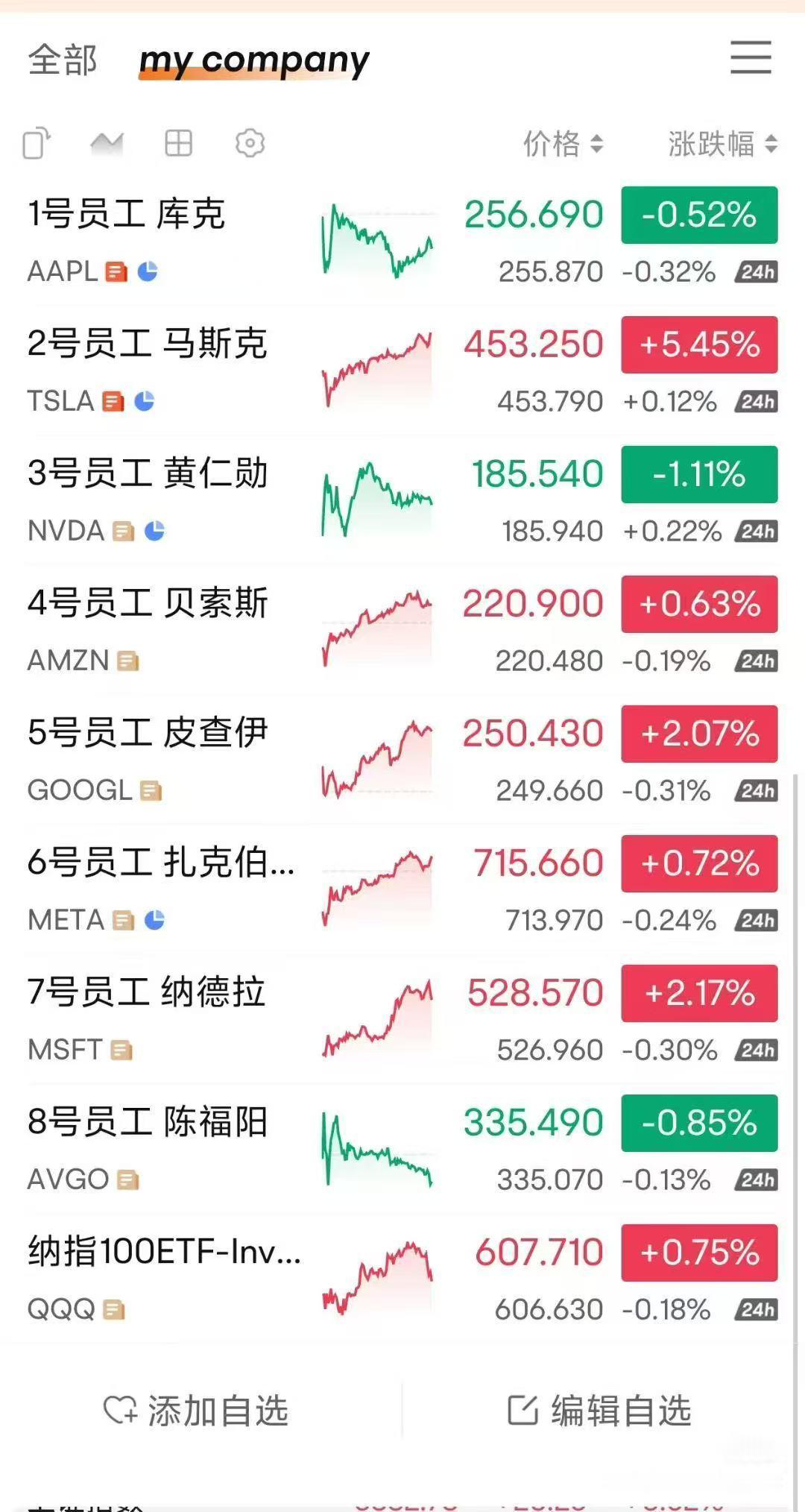
Task: Open the AMZN stock row
Action: (402, 630)
